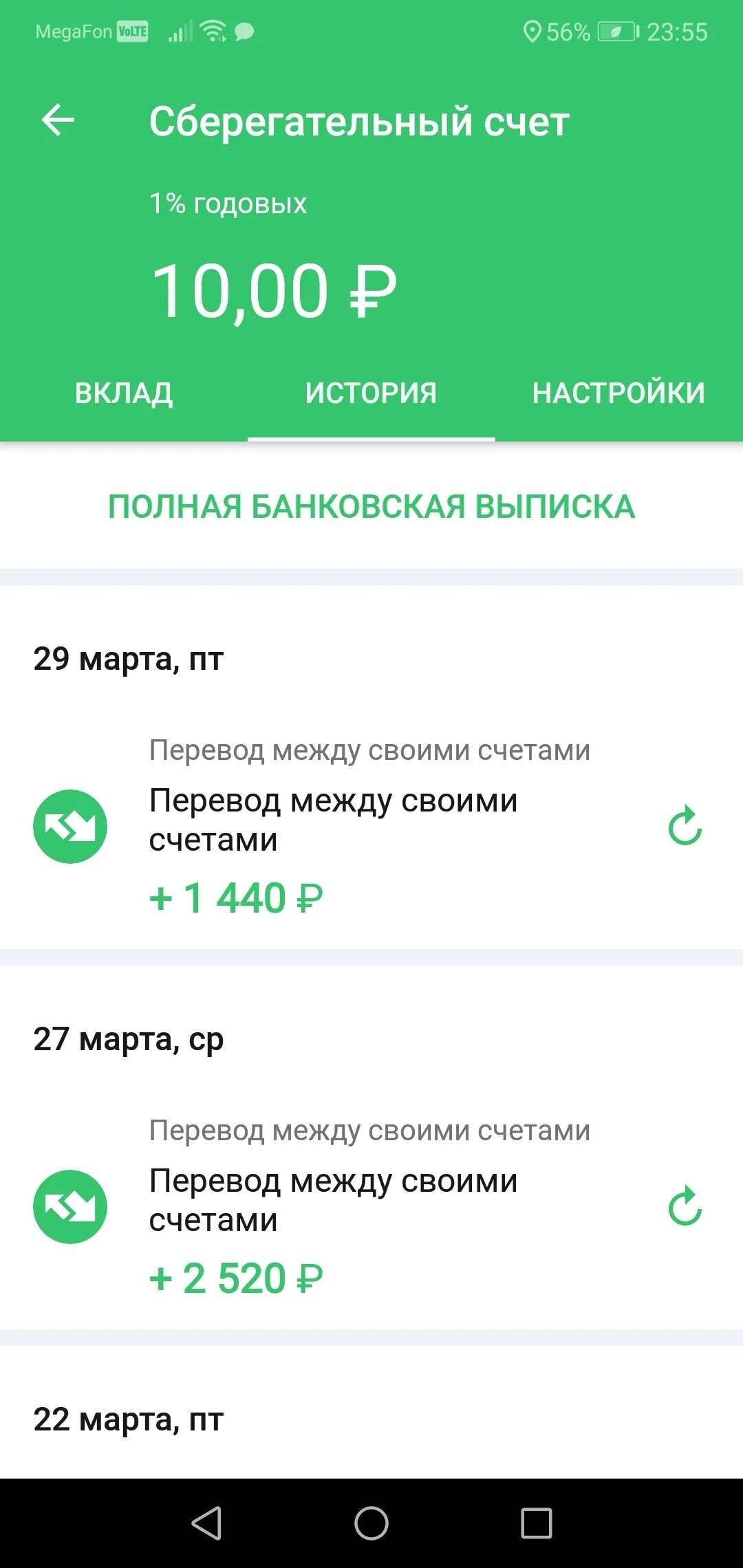Open ПОЛНАЯ БАНКОВСКАЯ ВЫПИСКА
This screenshot has width=743, height=1568.
371,507
